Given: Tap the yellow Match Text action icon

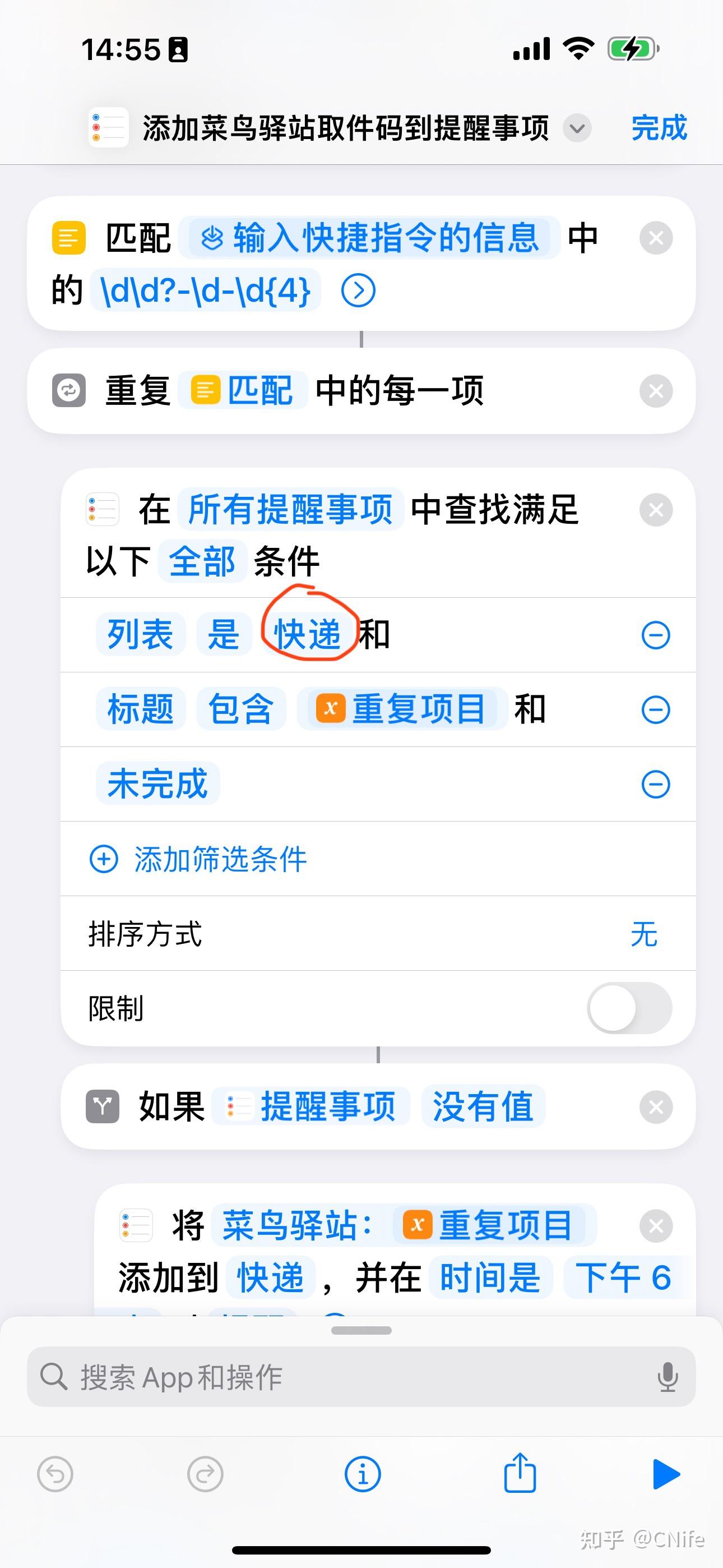Looking at the screenshot, I should (x=69, y=238).
